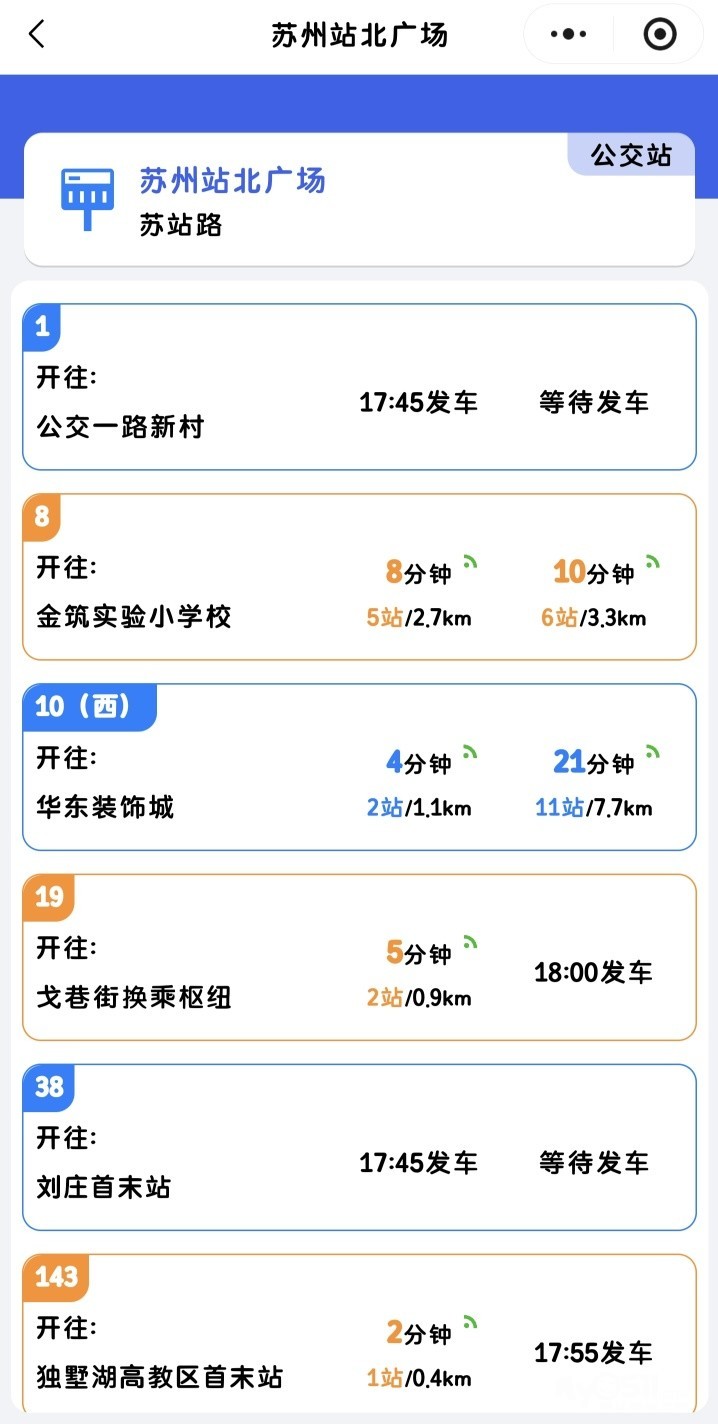
Task: Close the mini program with the circle button
Action: click(x=659, y=35)
